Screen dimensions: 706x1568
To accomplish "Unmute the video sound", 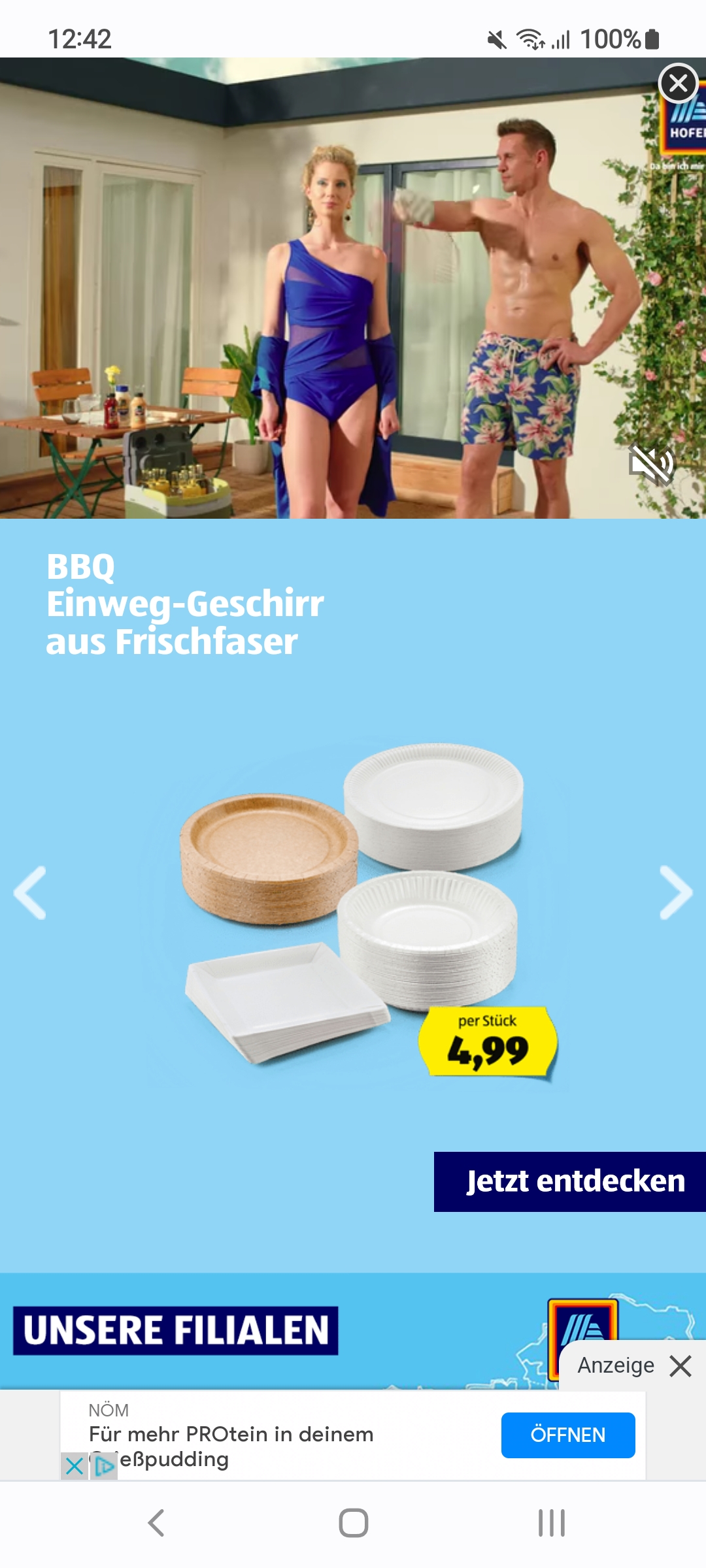I will pos(651,464).
